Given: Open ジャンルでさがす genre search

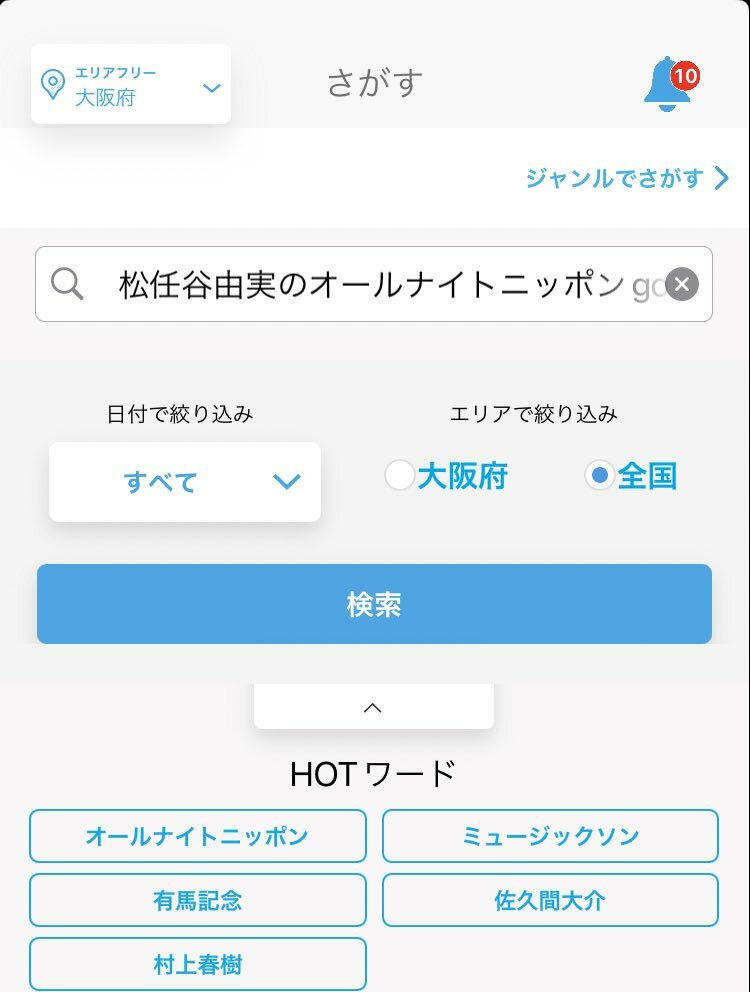Looking at the screenshot, I should pyautogui.click(x=627, y=179).
